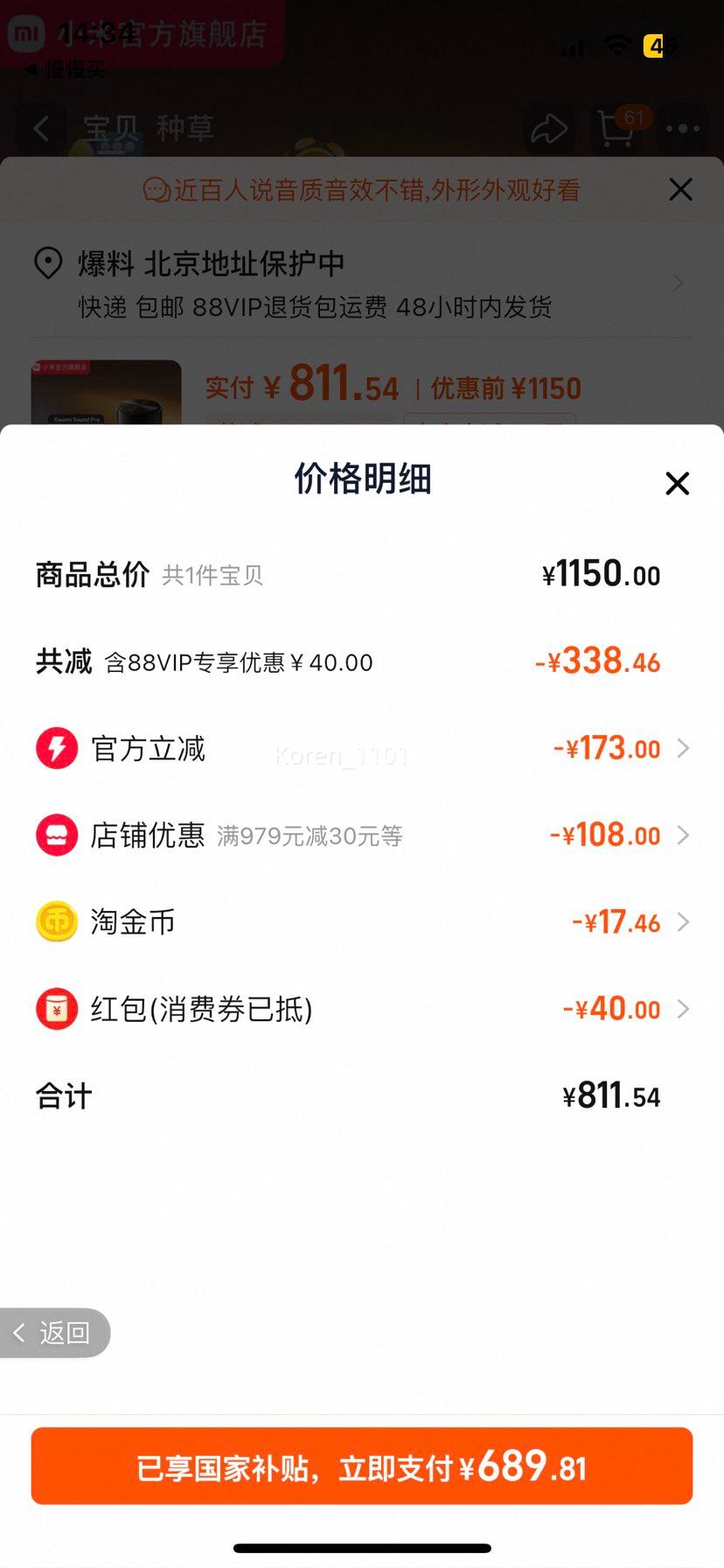Share this product
This screenshot has height=1568, width=724.
point(549,129)
